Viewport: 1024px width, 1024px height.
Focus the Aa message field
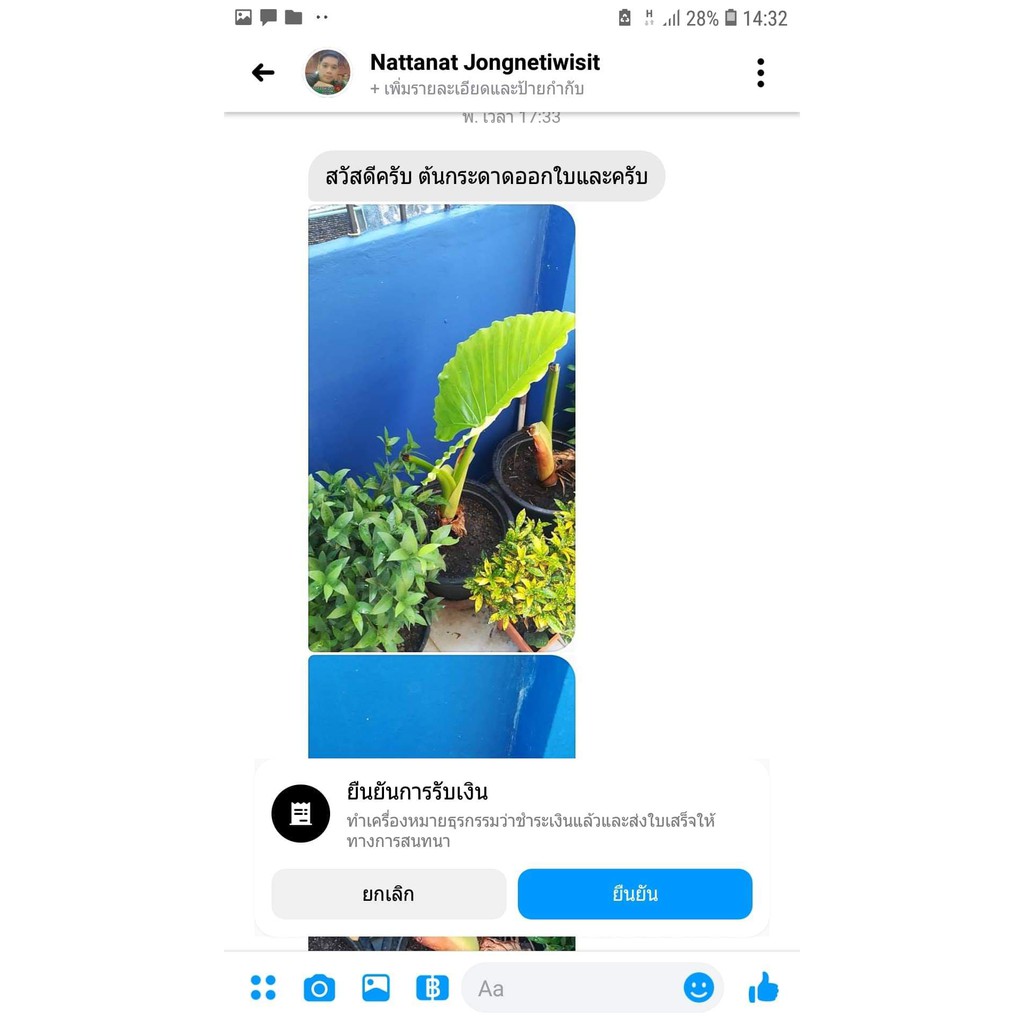pyautogui.click(x=570, y=988)
